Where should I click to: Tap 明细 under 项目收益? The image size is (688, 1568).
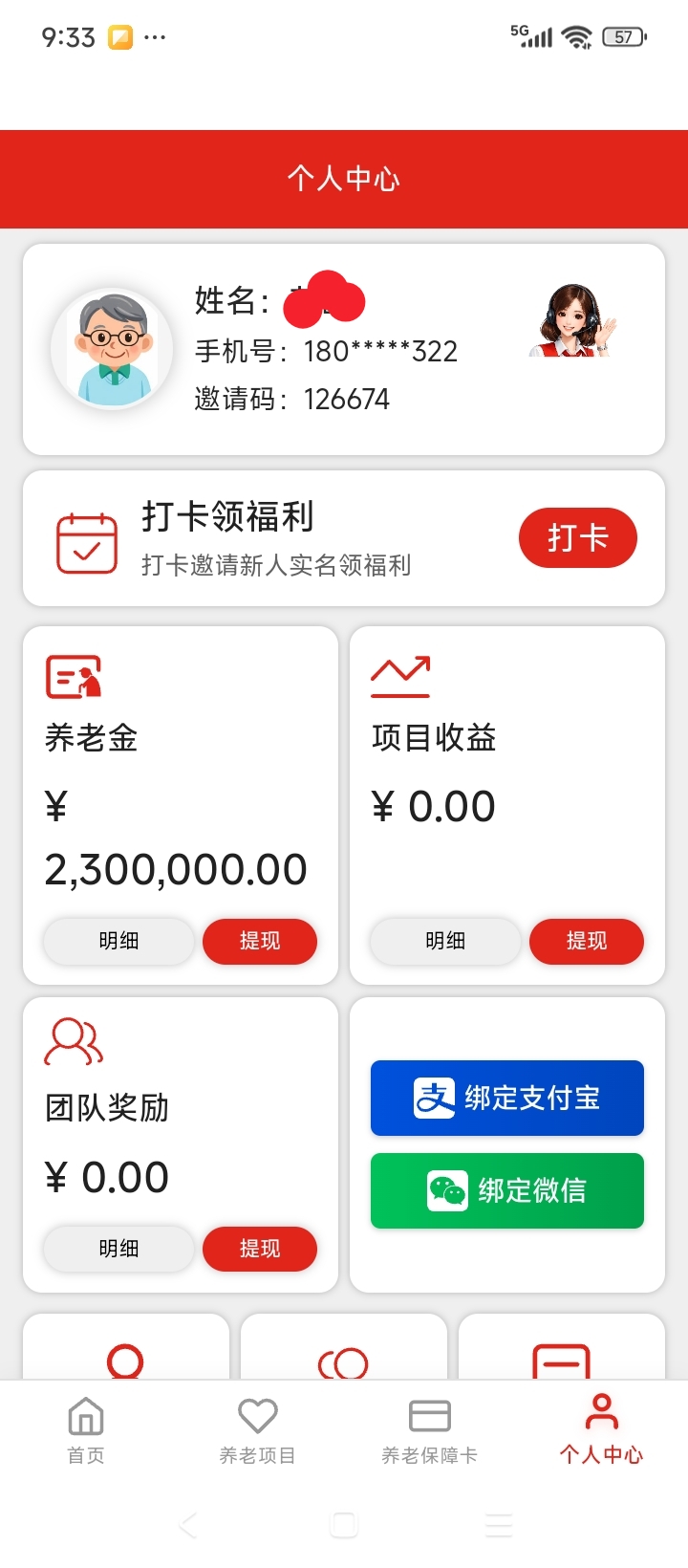(445, 941)
